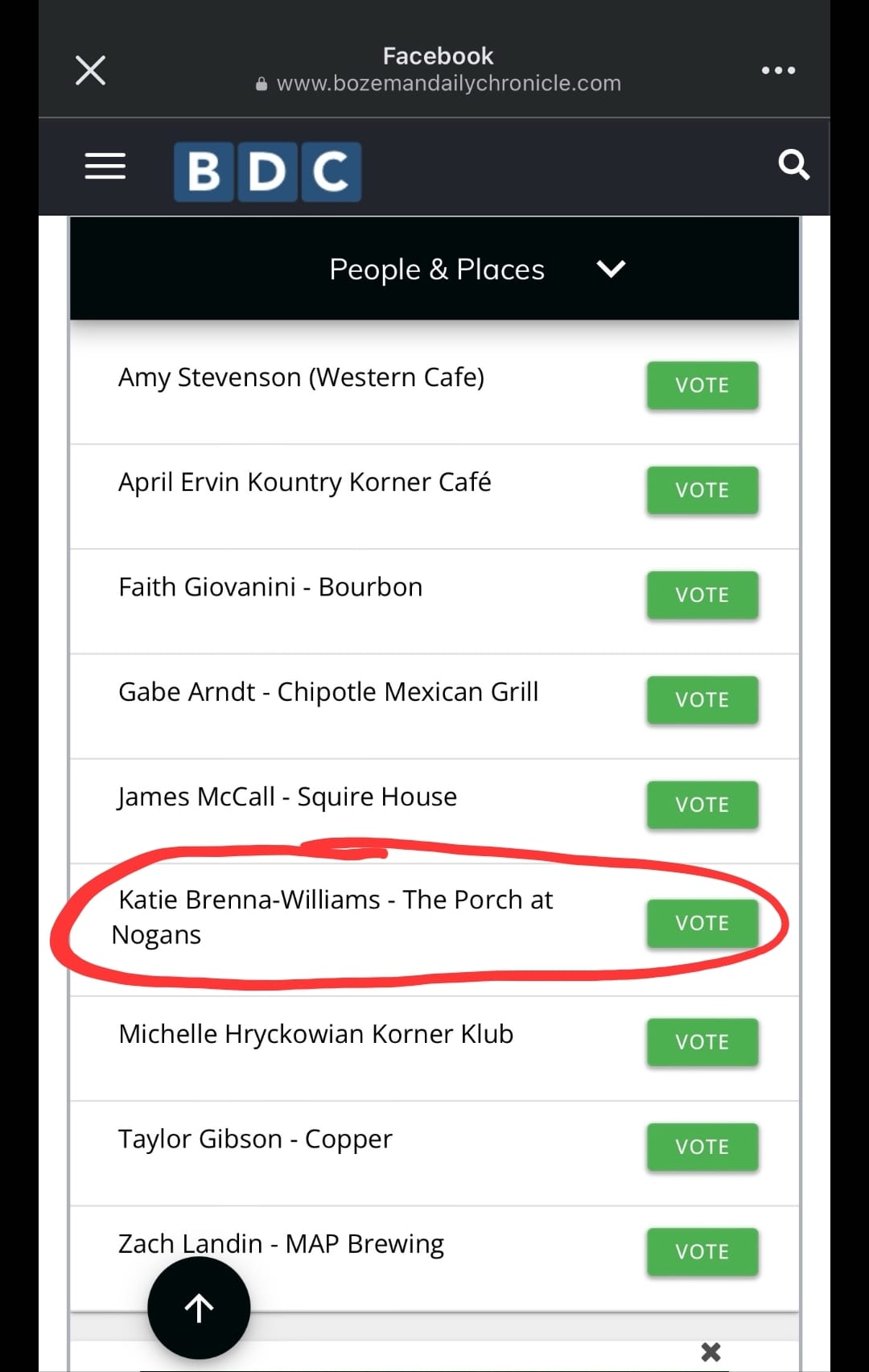Close the in-app browser
The width and height of the screenshot is (869, 1372).
pyautogui.click(x=90, y=70)
